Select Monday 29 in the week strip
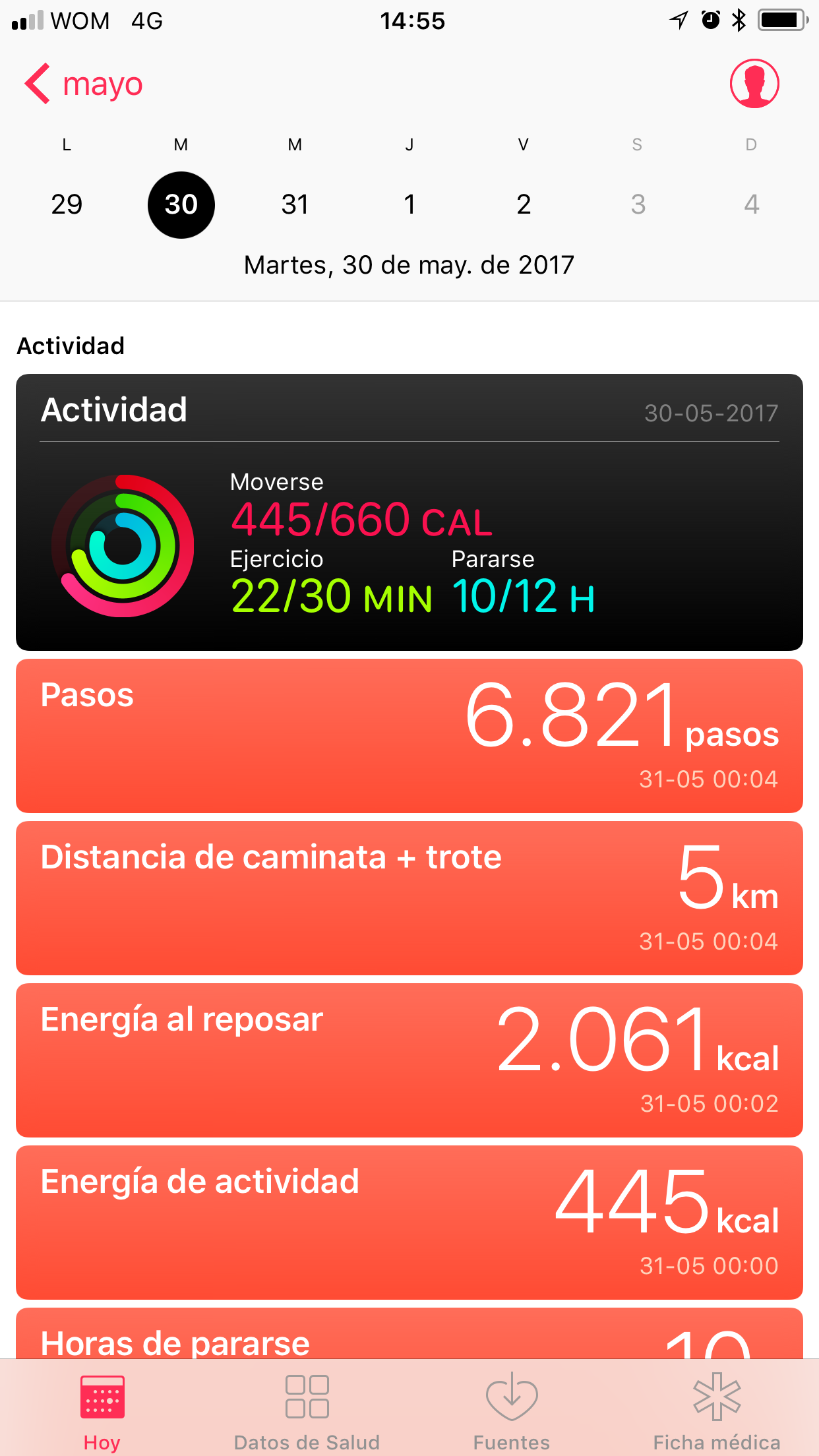Image resolution: width=819 pixels, height=1456 pixels. [67, 204]
